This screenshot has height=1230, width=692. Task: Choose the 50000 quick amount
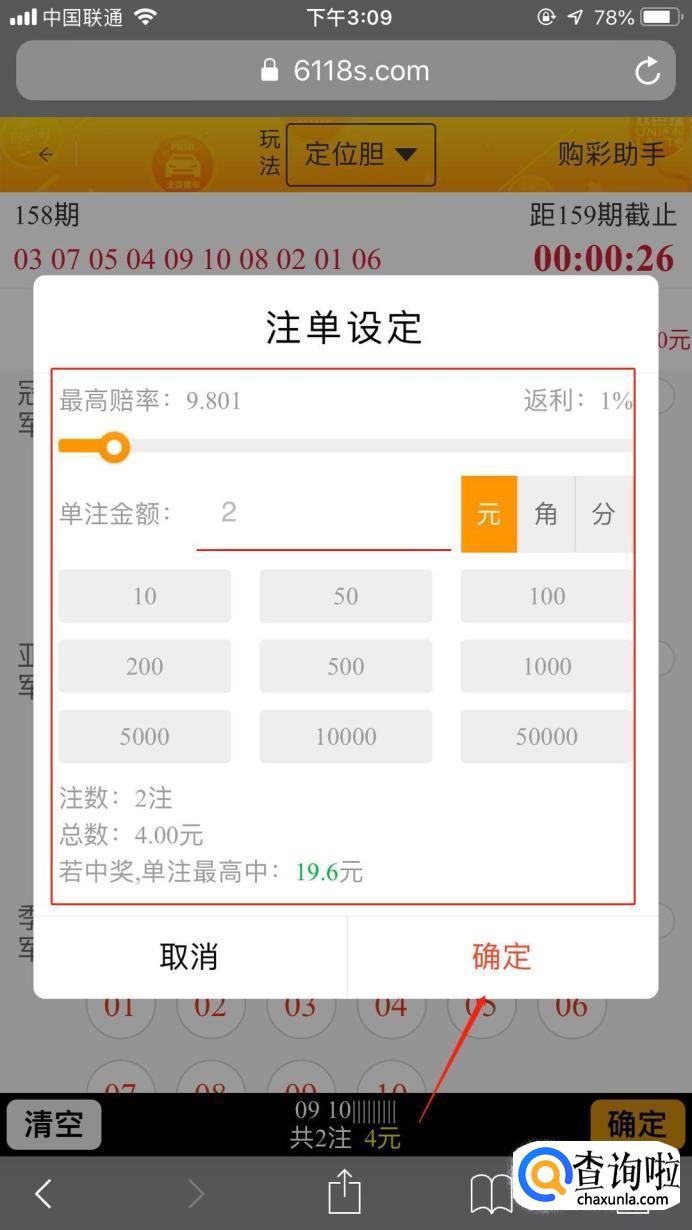pyautogui.click(x=546, y=737)
